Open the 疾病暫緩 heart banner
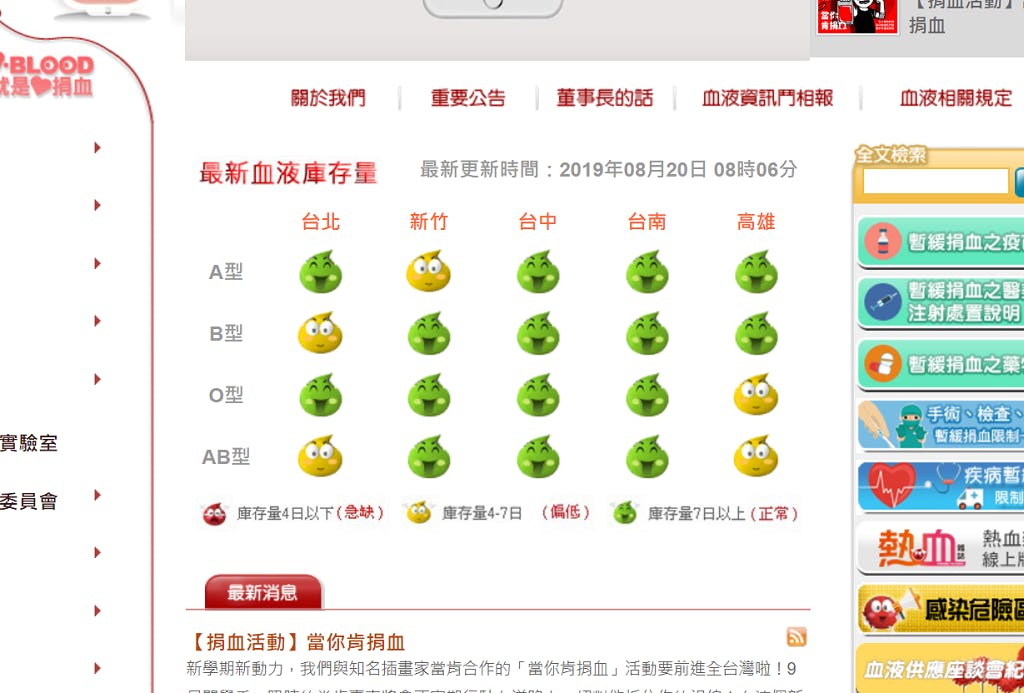The width and height of the screenshot is (1024, 693). coord(940,487)
